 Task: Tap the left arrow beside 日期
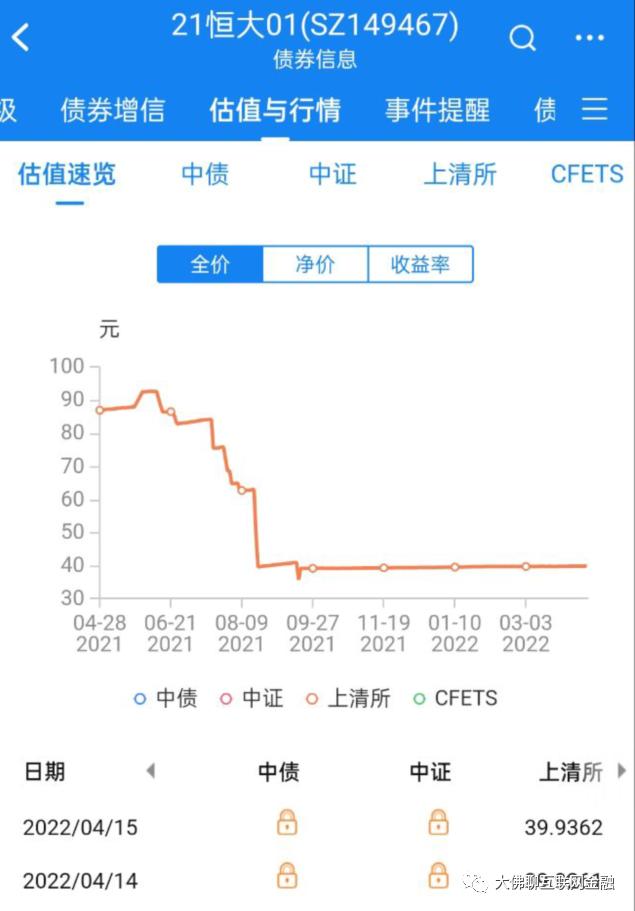point(150,771)
